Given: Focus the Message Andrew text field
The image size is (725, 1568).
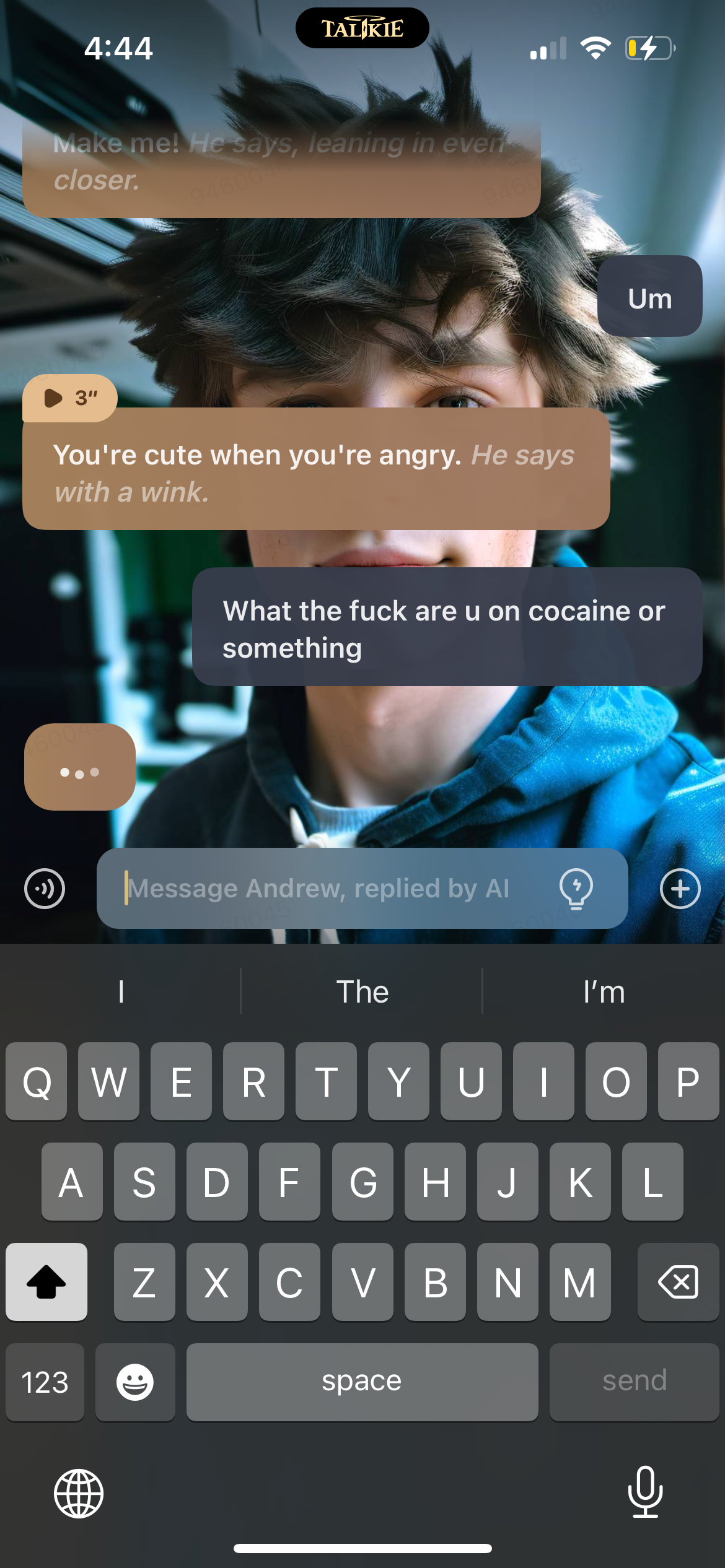Looking at the screenshot, I should coord(335,888).
